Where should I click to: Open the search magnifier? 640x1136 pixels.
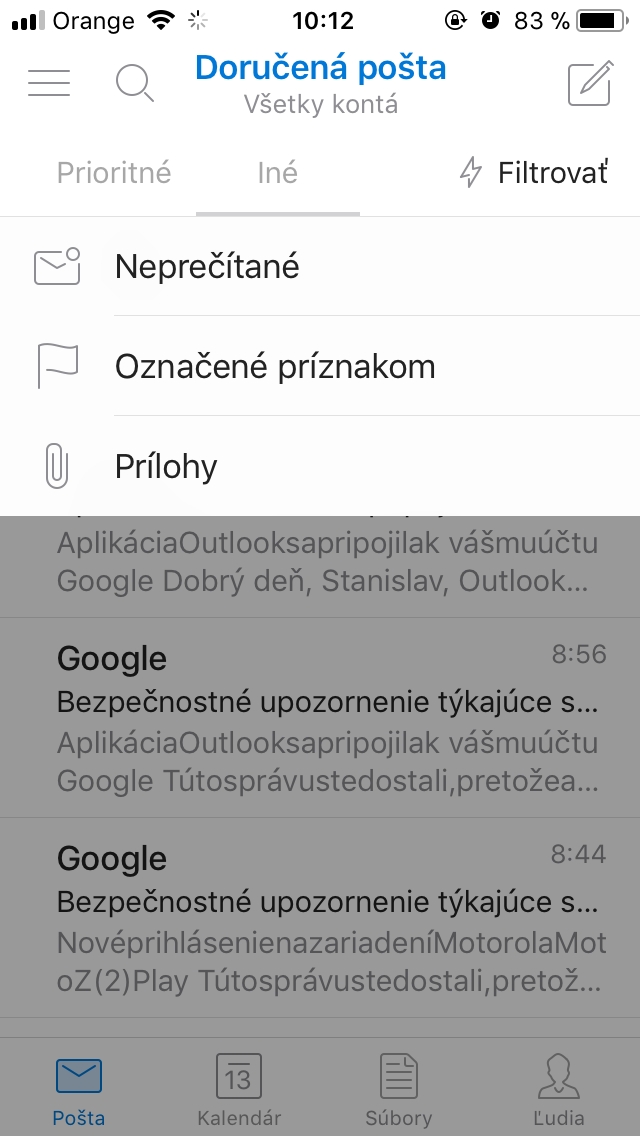[x=135, y=83]
